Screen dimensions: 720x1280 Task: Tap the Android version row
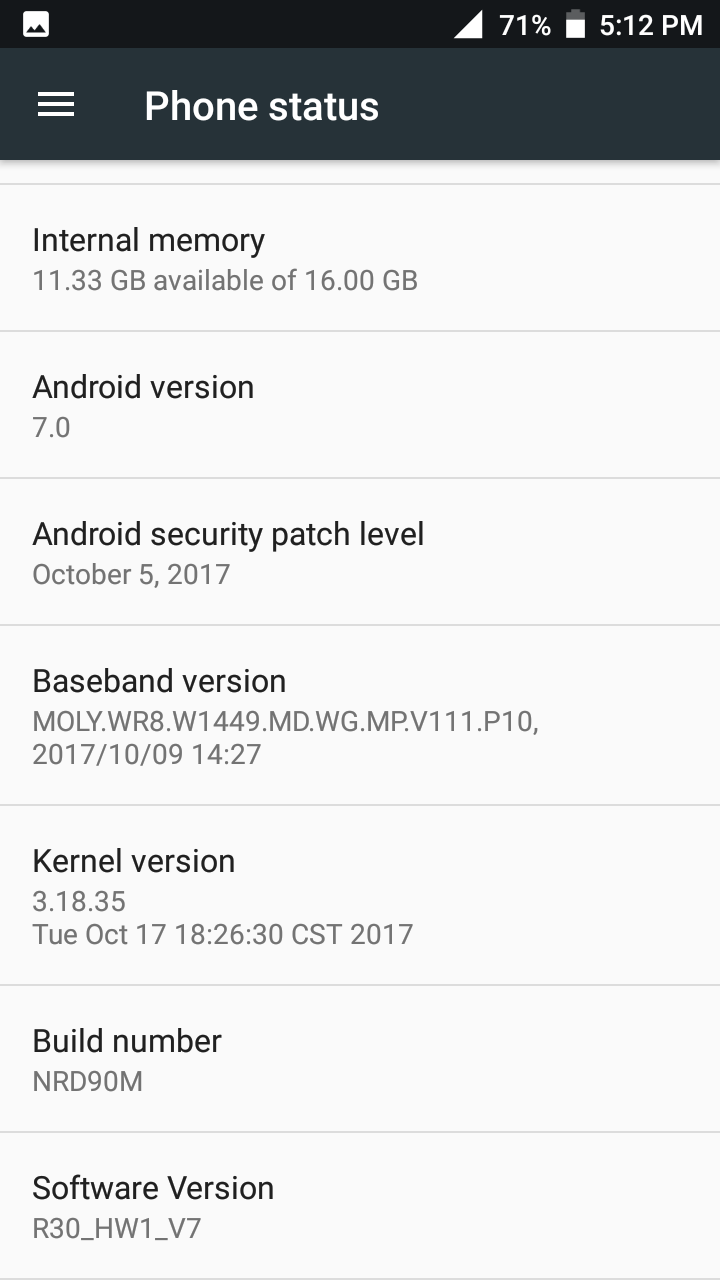tap(360, 405)
